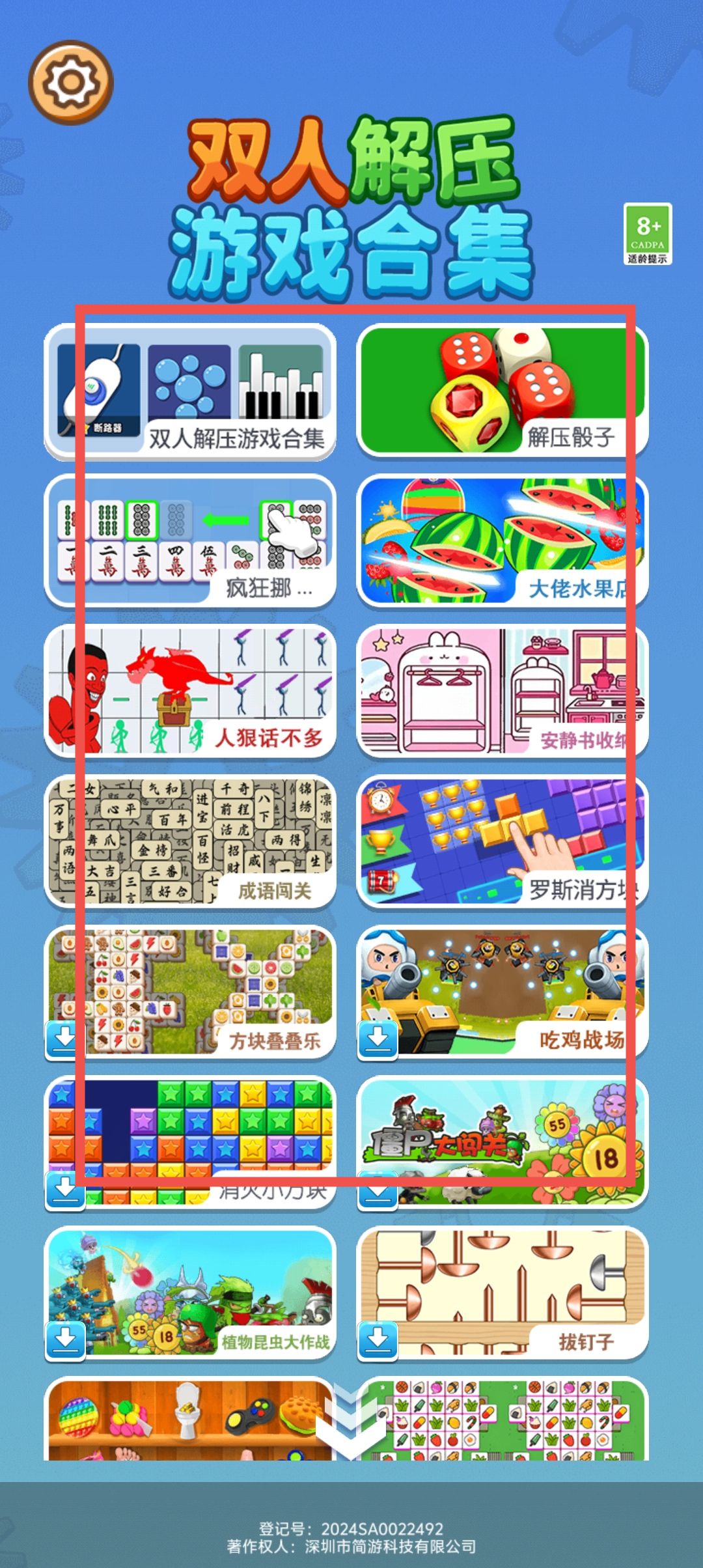Launch the 解压骰子 dice game

[x=502, y=392]
